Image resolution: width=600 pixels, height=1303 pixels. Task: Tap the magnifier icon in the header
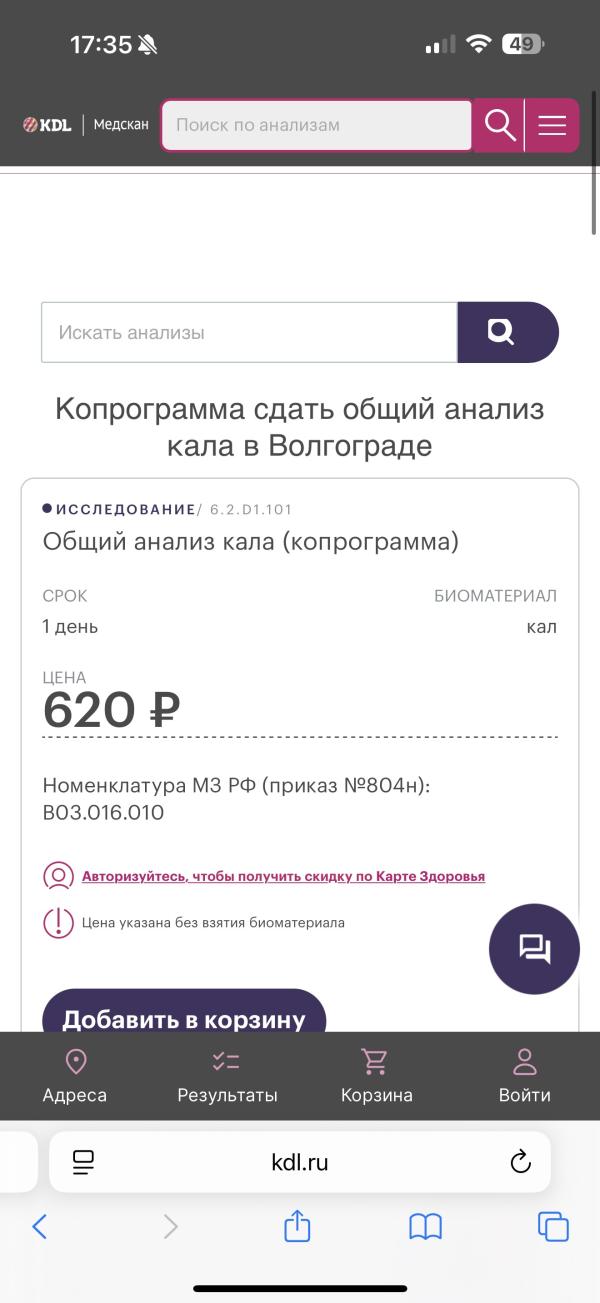(499, 125)
